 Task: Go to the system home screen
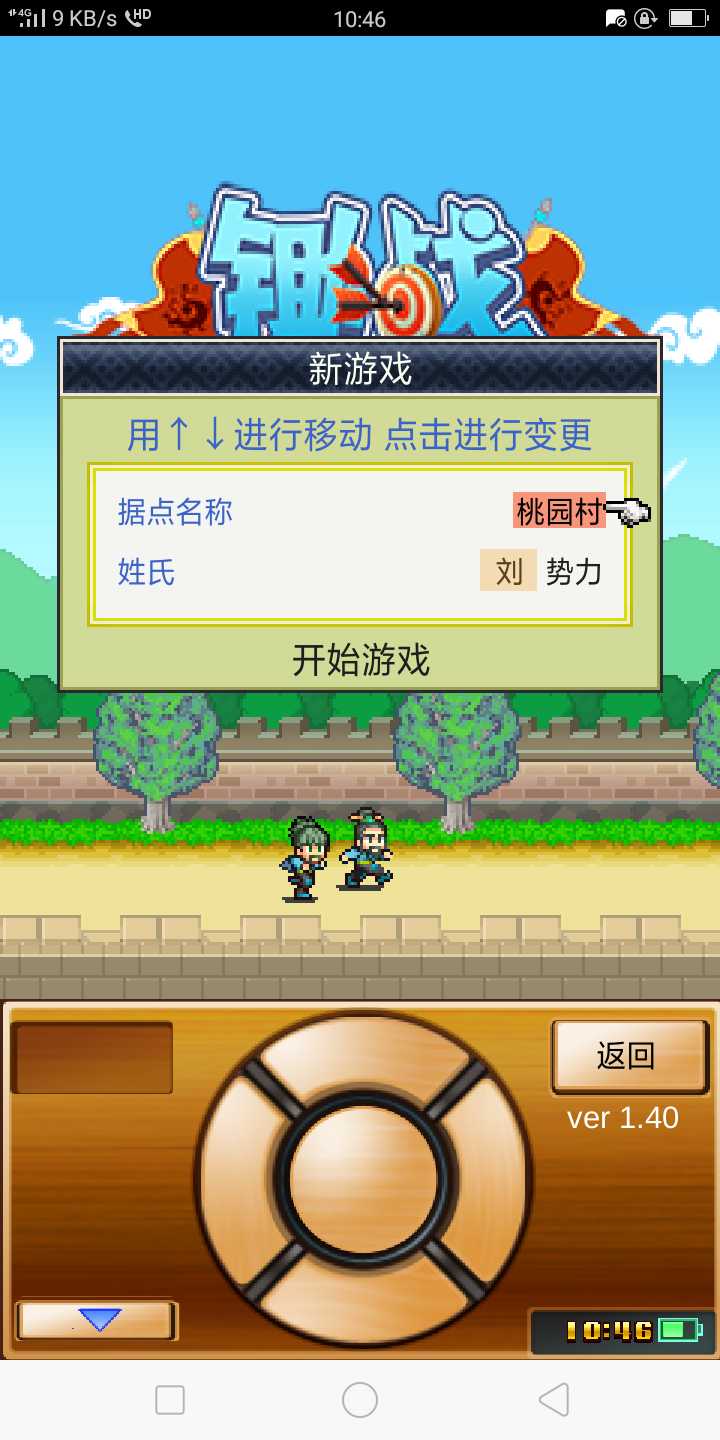360,1400
